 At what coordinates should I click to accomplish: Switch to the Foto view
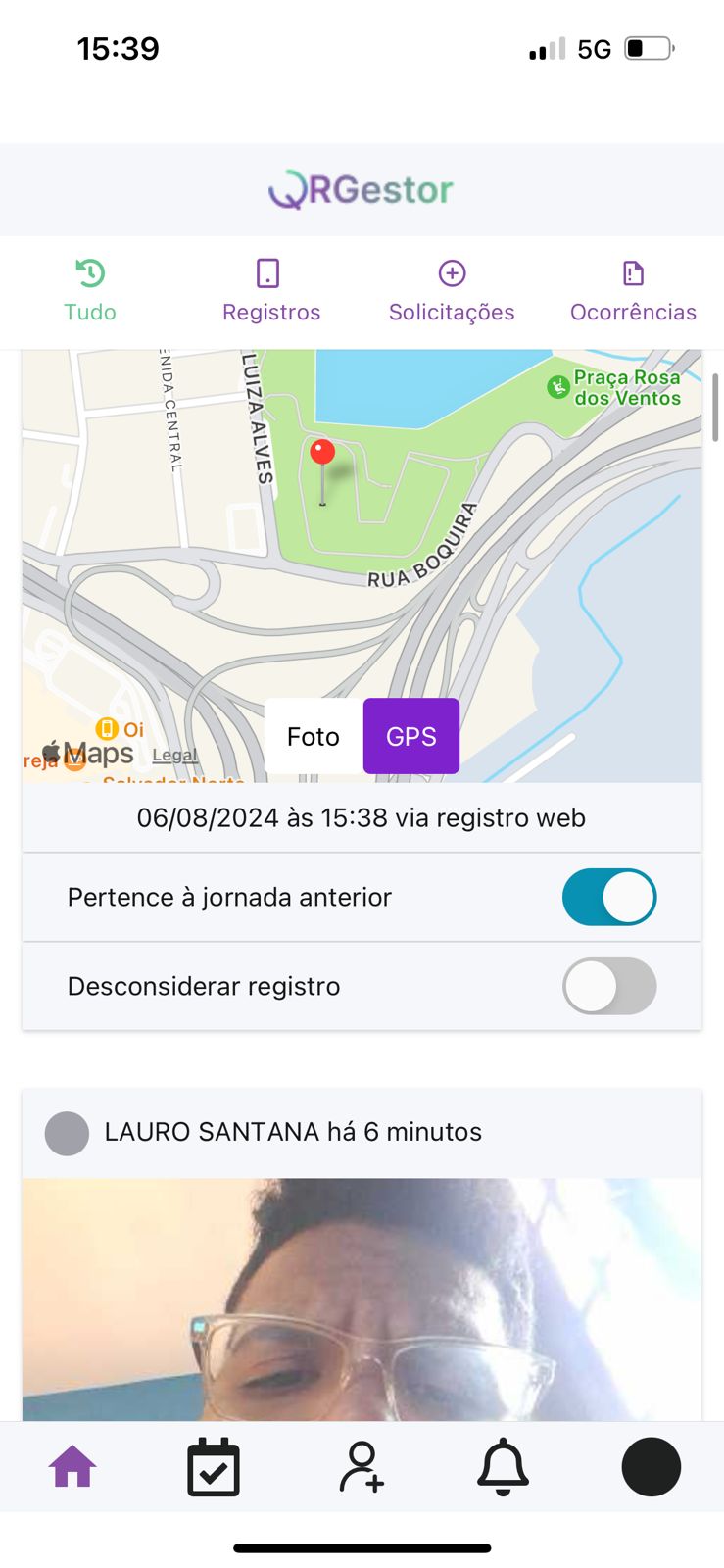click(x=312, y=736)
